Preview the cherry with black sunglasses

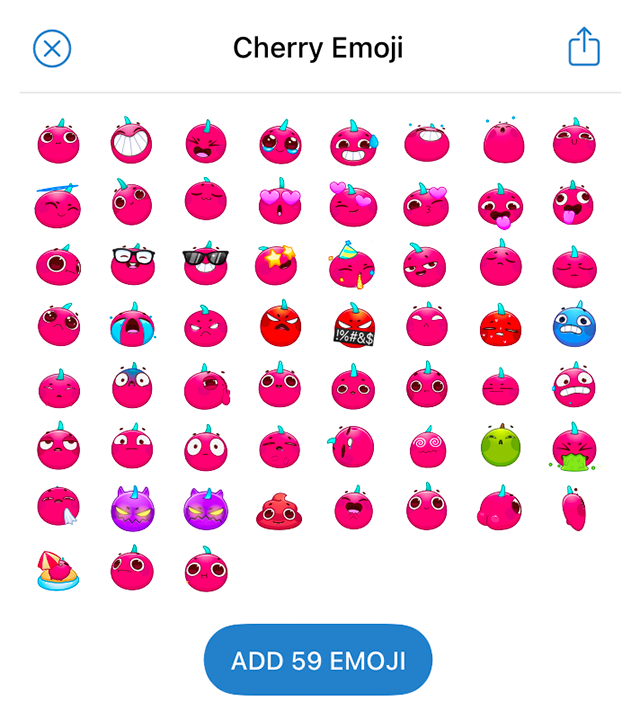pos(205,264)
